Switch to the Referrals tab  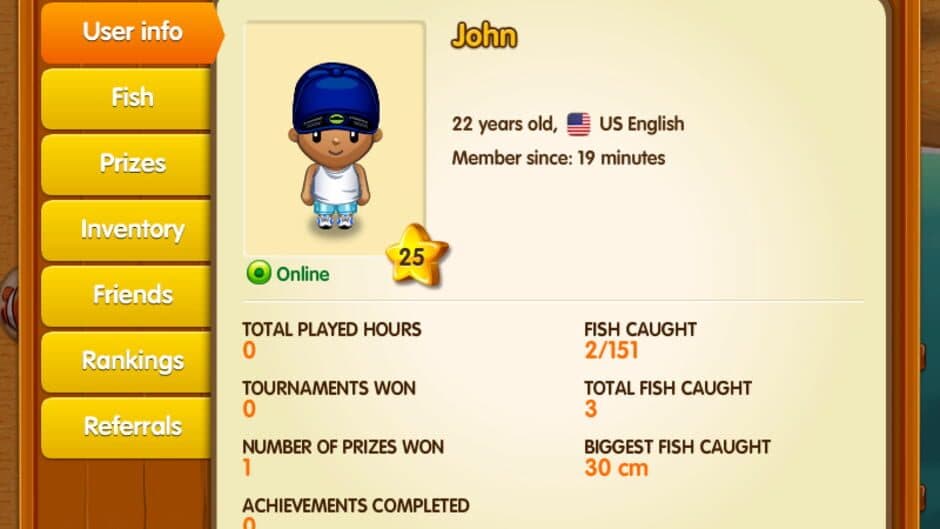(132, 426)
